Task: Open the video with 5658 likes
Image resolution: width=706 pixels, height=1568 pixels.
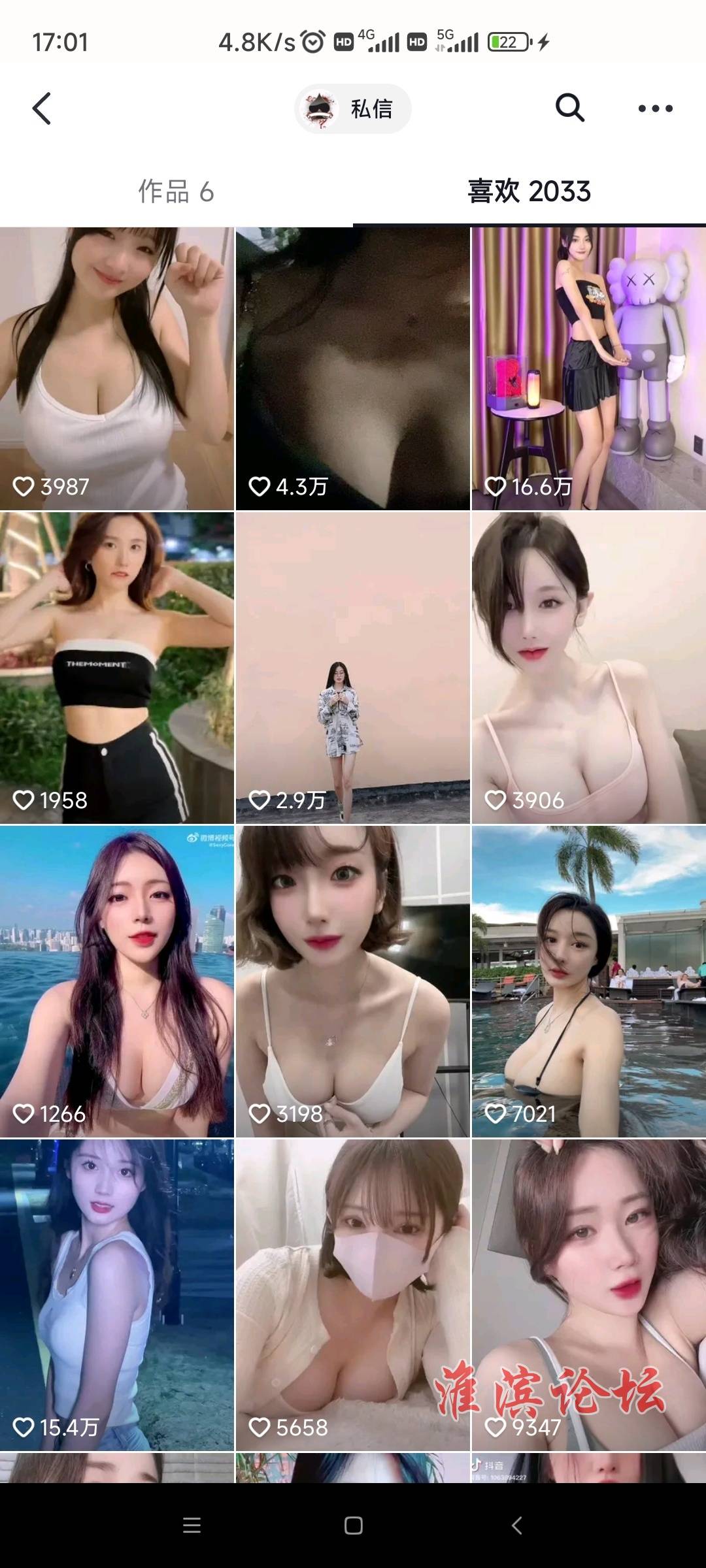Action: (x=353, y=1294)
